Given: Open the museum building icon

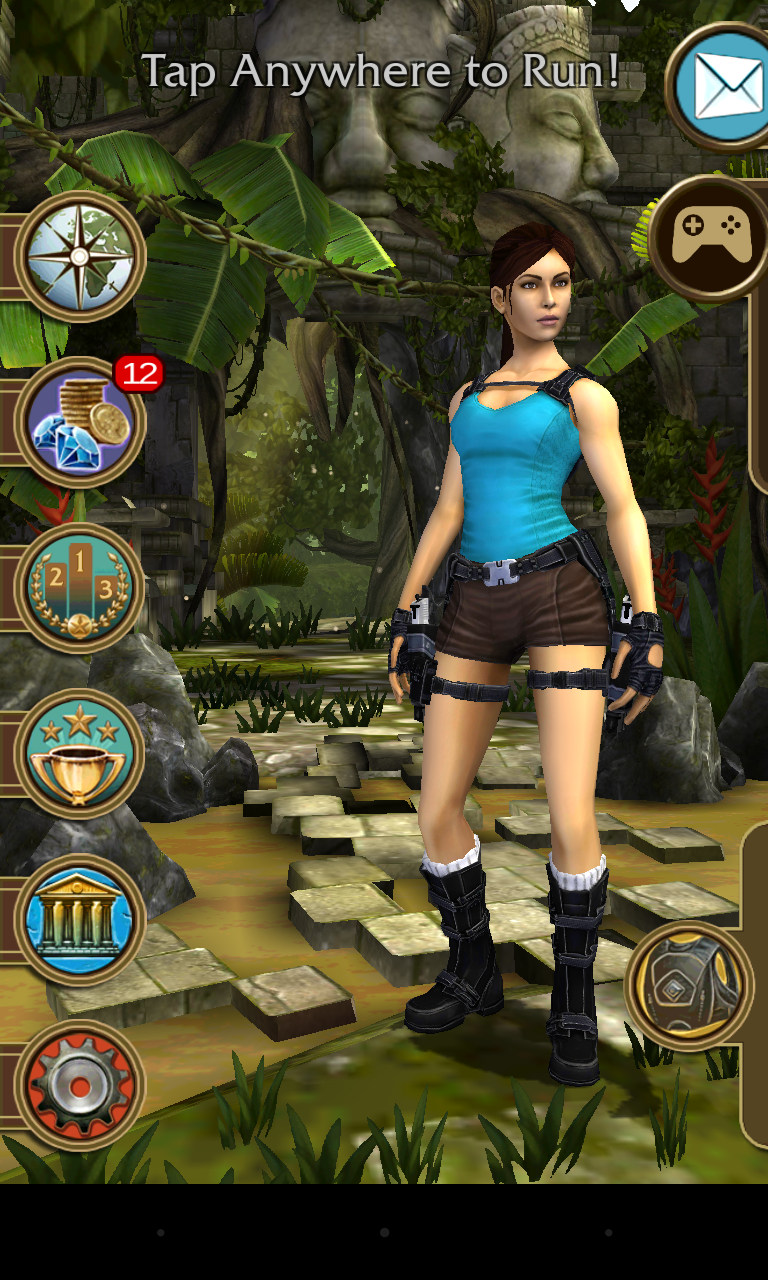Looking at the screenshot, I should pyautogui.click(x=81, y=918).
